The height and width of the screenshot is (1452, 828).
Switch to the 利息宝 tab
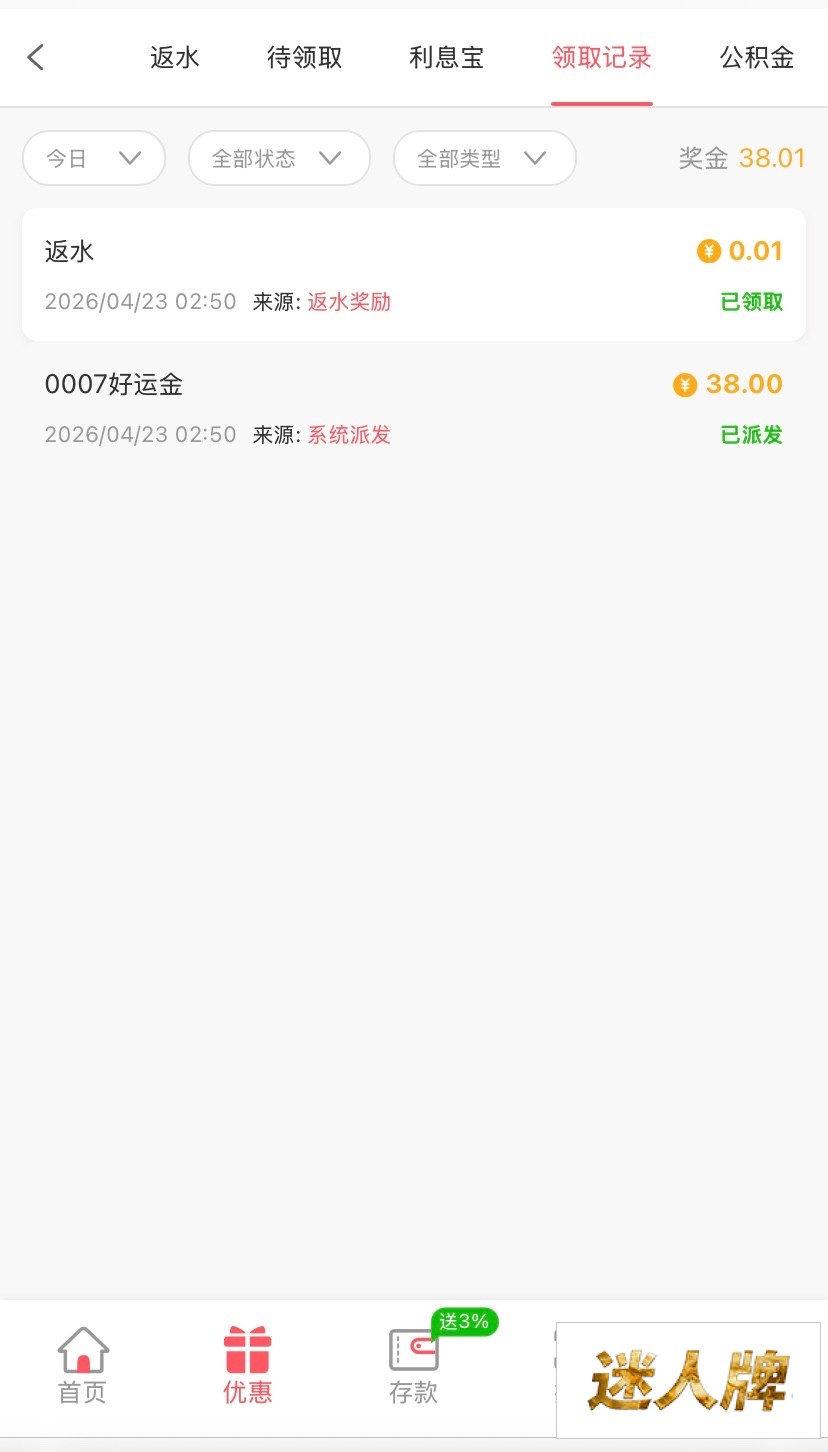click(x=446, y=58)
